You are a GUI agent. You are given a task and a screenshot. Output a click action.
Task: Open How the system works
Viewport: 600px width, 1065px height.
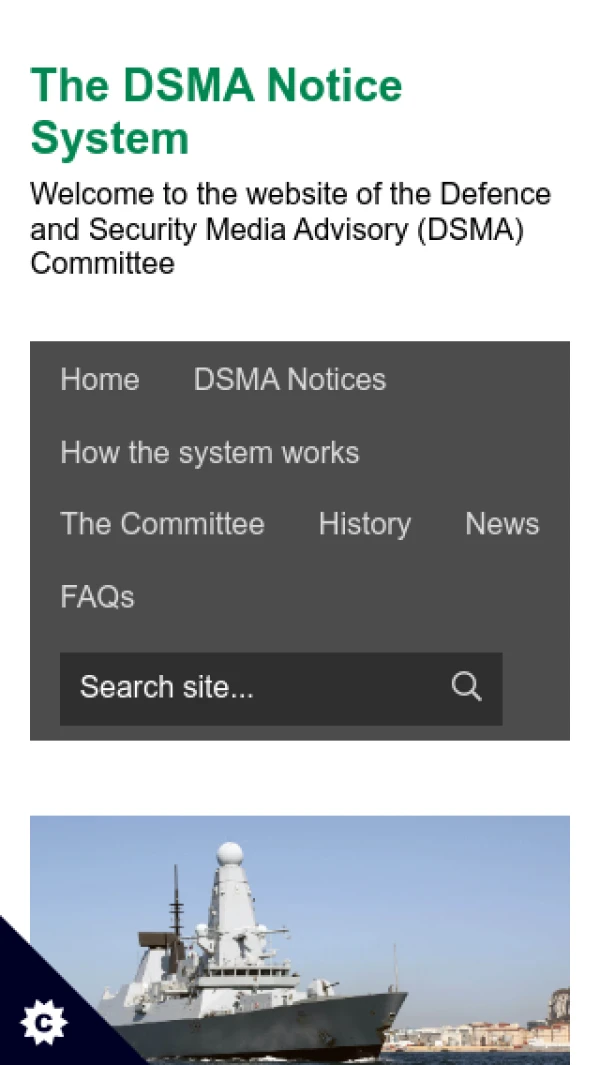(x=209, y=453)
